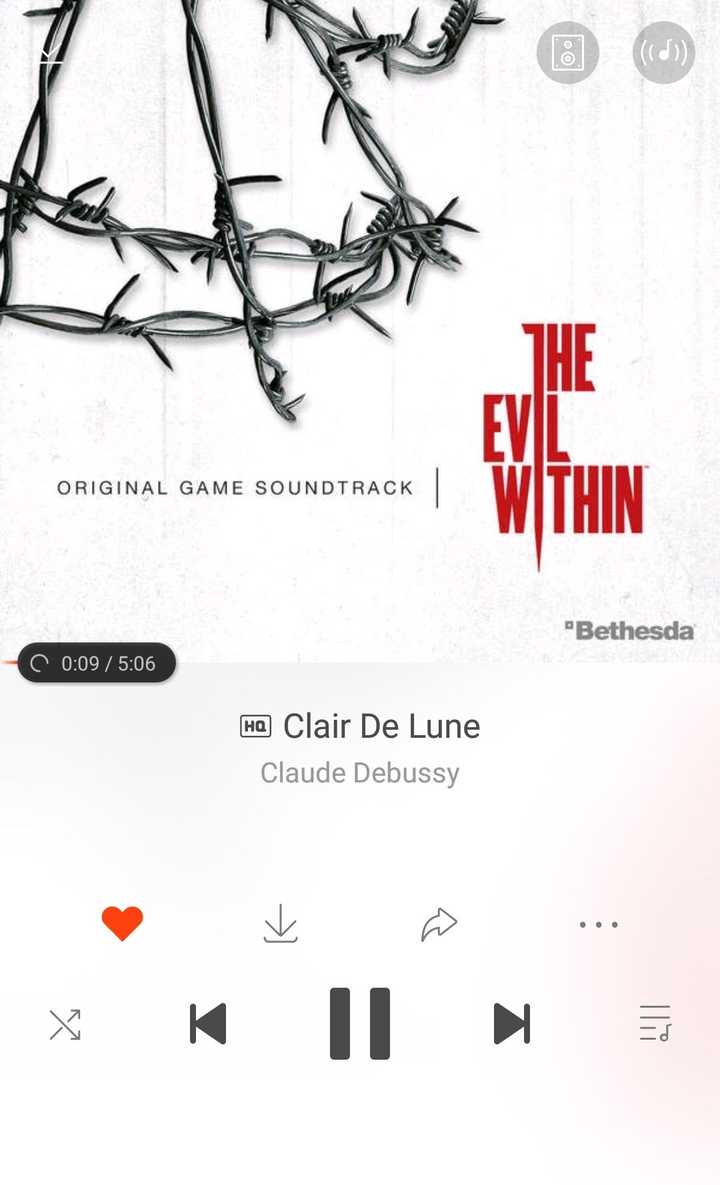Image resolution: width=720 pixels, height=1185 pixels.
Task: Pause the currently playing track
Action: tap(359, 1022)
